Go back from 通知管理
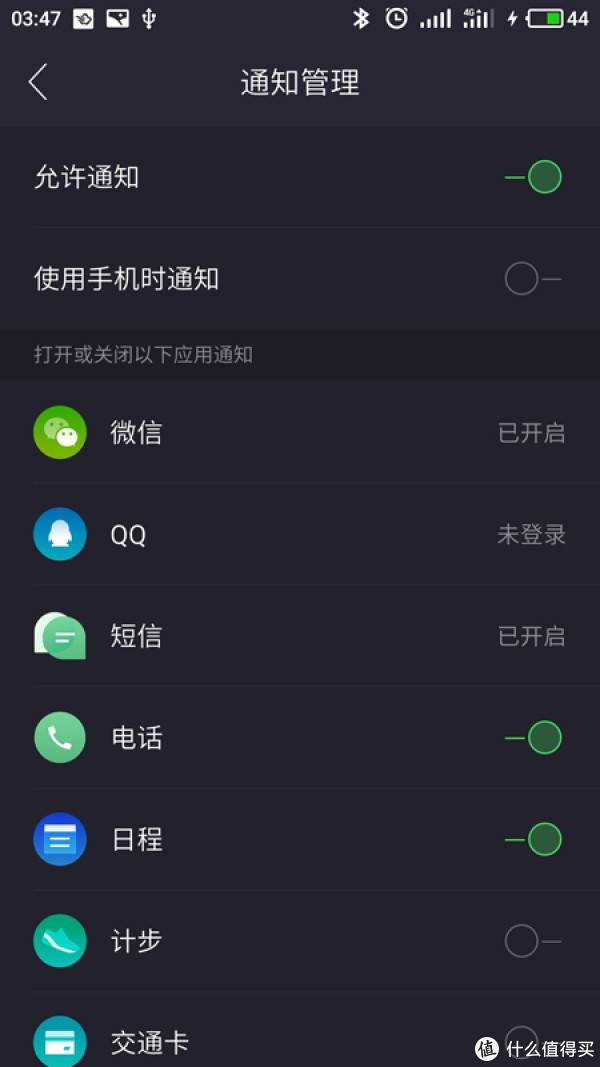The image size is (600, 1067). (38, 82)
